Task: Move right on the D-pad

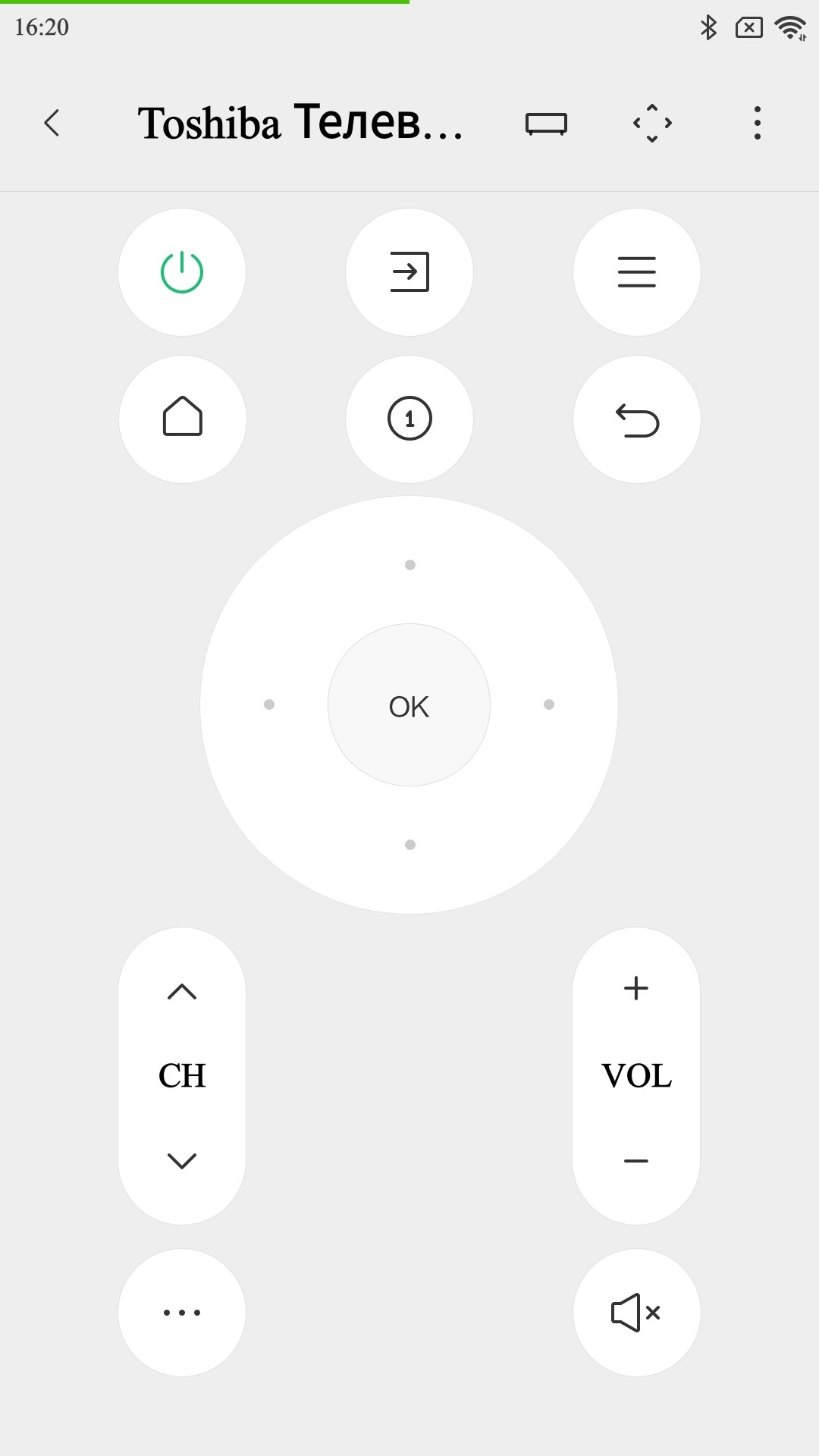Action: pyautogui.click(x=549, y=704)
